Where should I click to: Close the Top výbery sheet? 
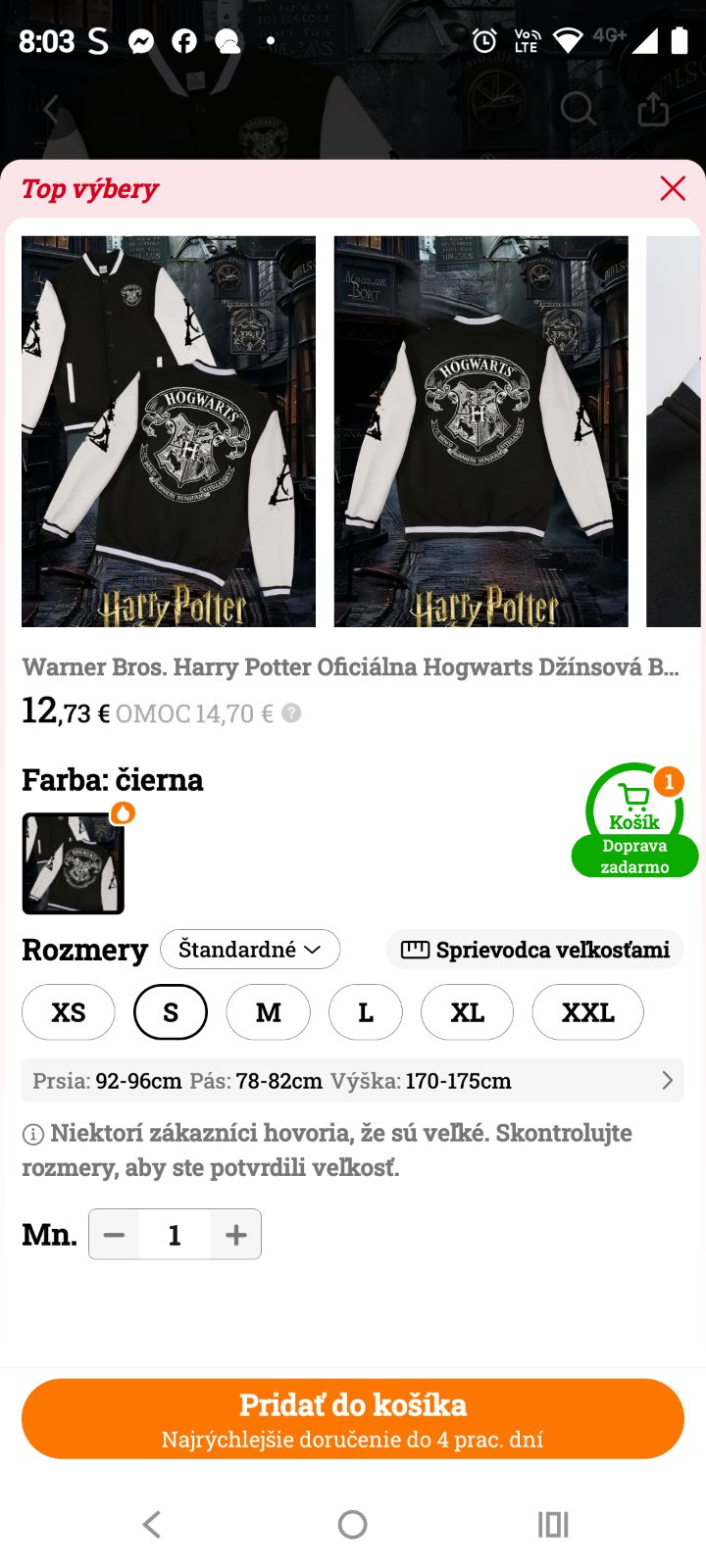[673, 188]
